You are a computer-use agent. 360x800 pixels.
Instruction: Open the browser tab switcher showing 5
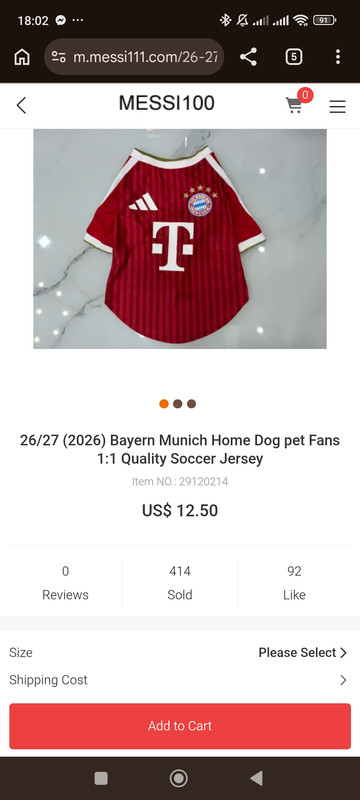pos(293,57)
